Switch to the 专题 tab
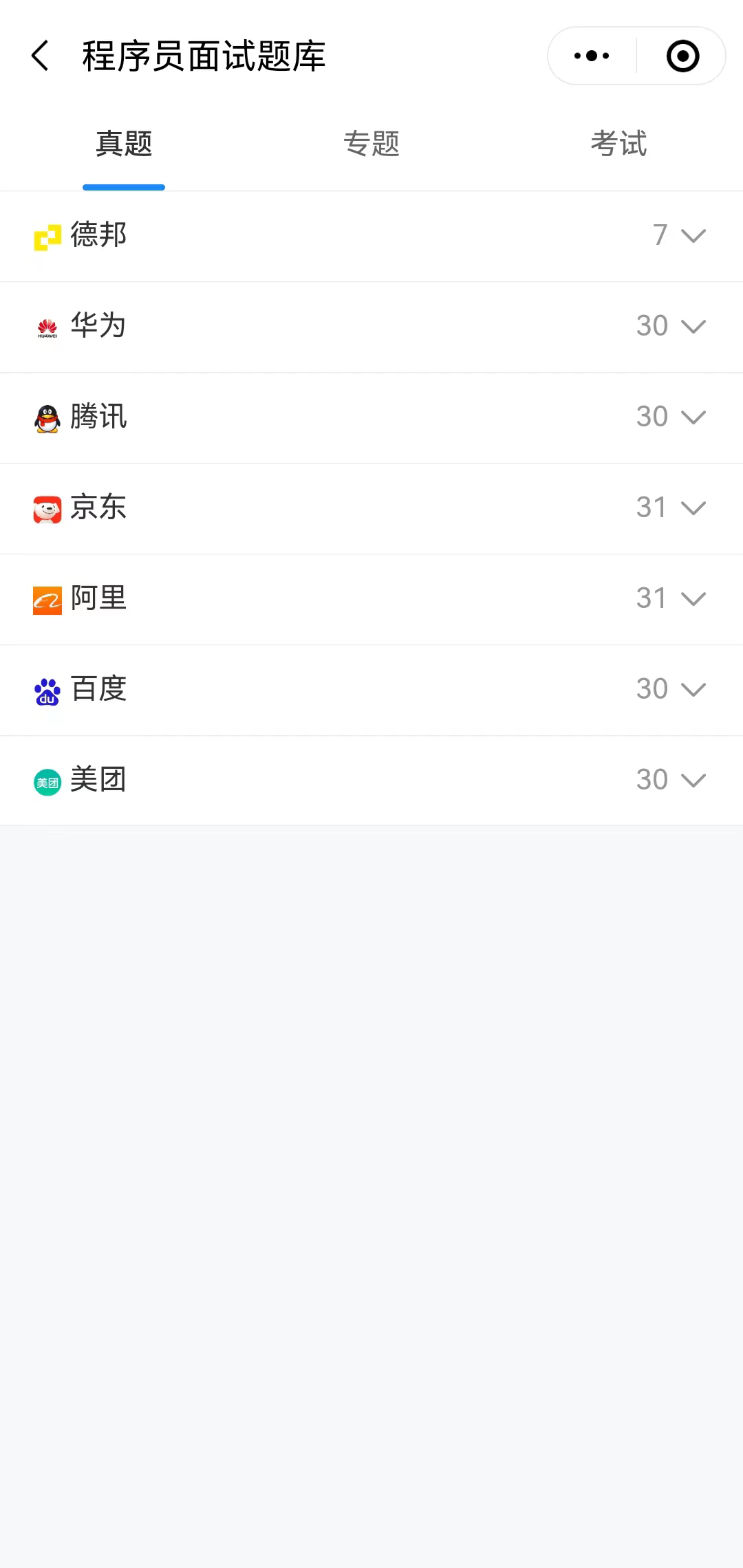This screenshot has height=1568, width=743. pos(371,144)
